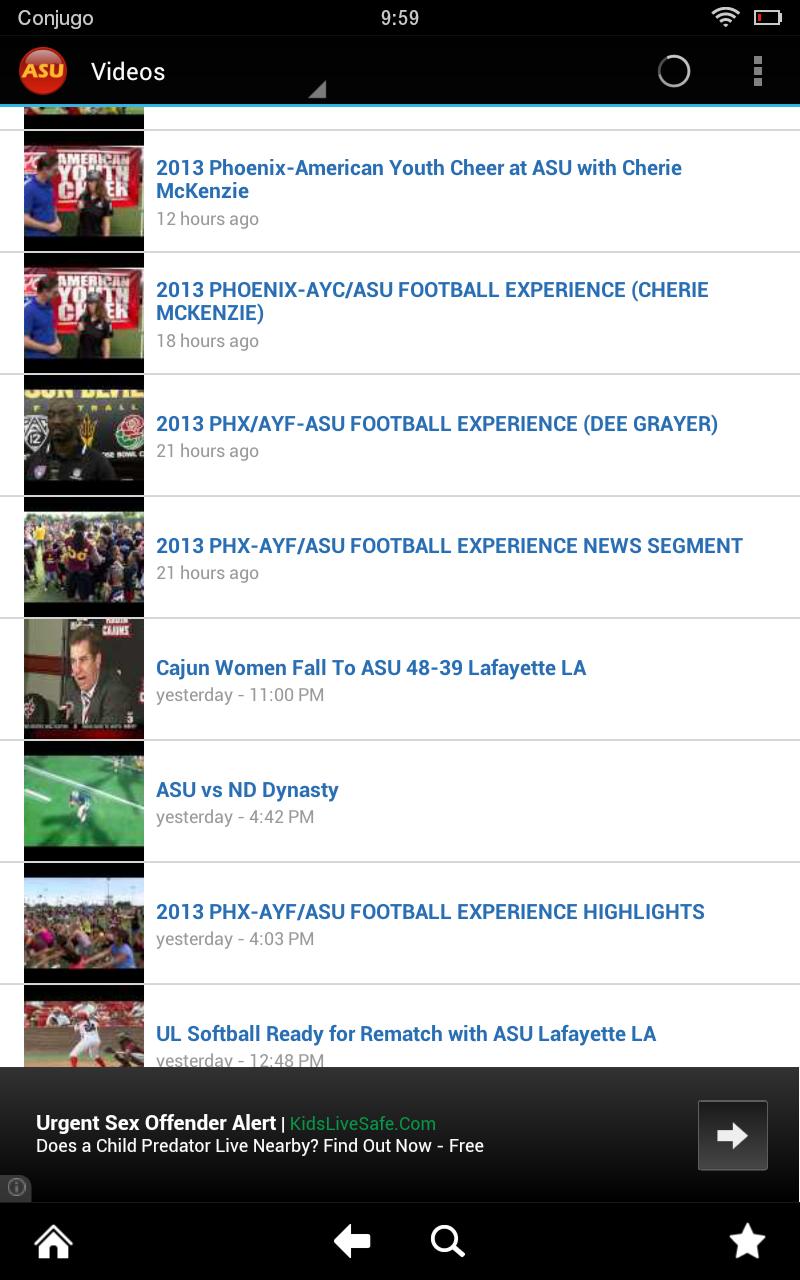
Task: Tap the arrow button on the ad banner
Action: (x=732, y=1134)
